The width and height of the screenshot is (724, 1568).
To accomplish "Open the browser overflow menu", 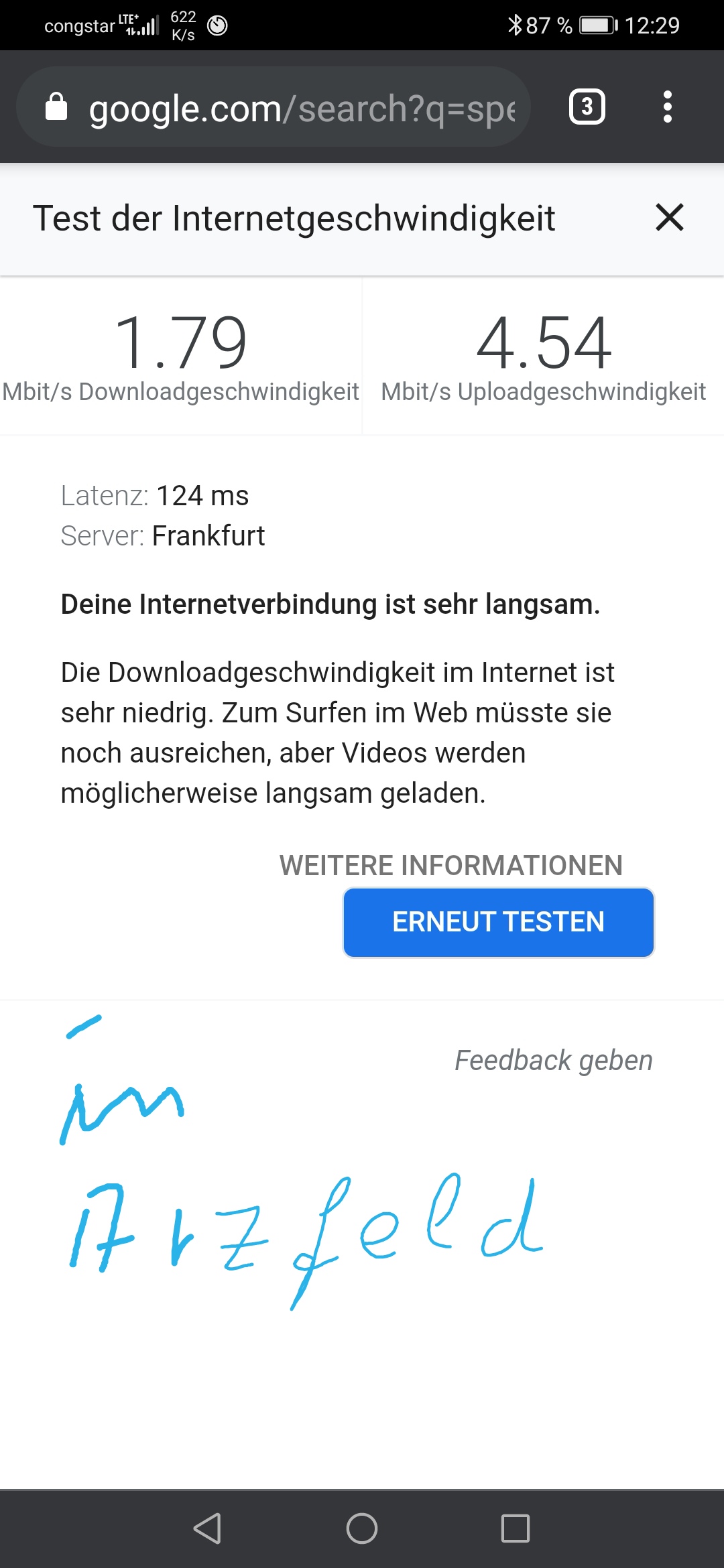I will 667,107.
